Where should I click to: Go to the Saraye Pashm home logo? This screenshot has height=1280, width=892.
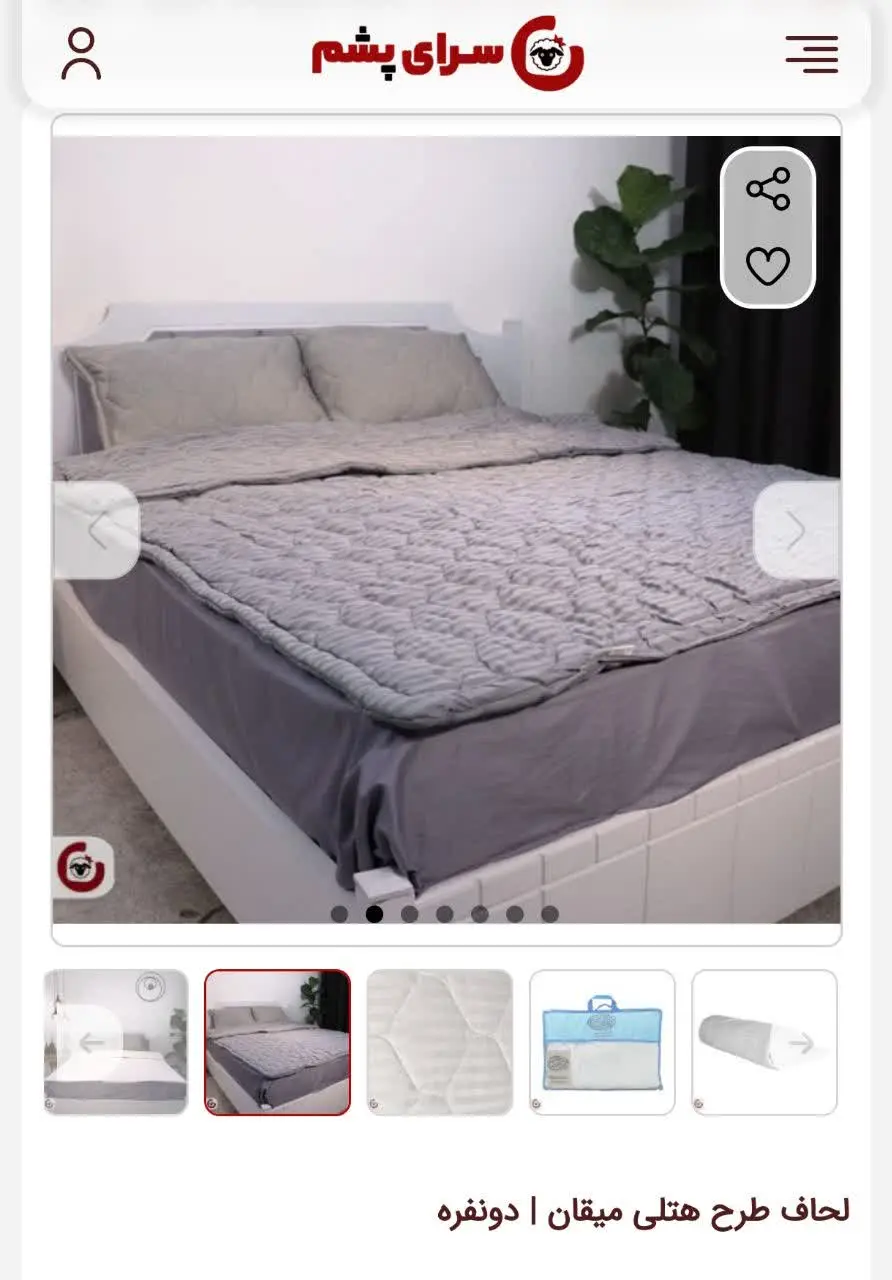tap(447, 54)
